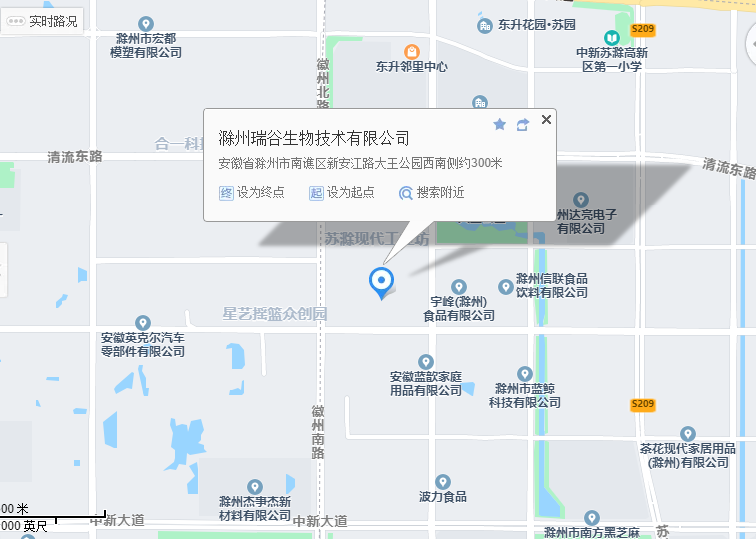Open 波力食品 place marker
This screenshot has width=756, height=539.
(x=443, y=482)
